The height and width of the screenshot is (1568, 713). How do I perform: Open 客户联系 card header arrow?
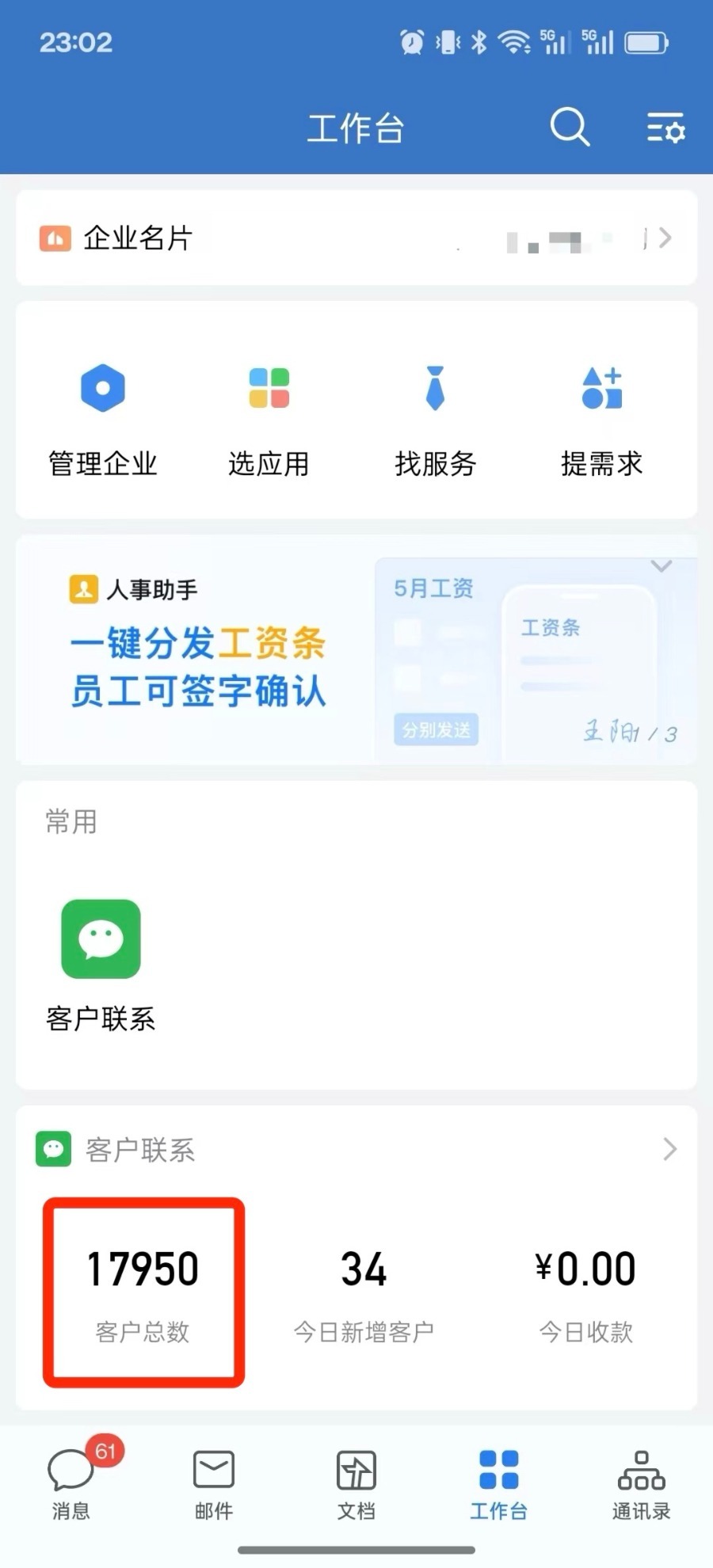point(669,1149)
